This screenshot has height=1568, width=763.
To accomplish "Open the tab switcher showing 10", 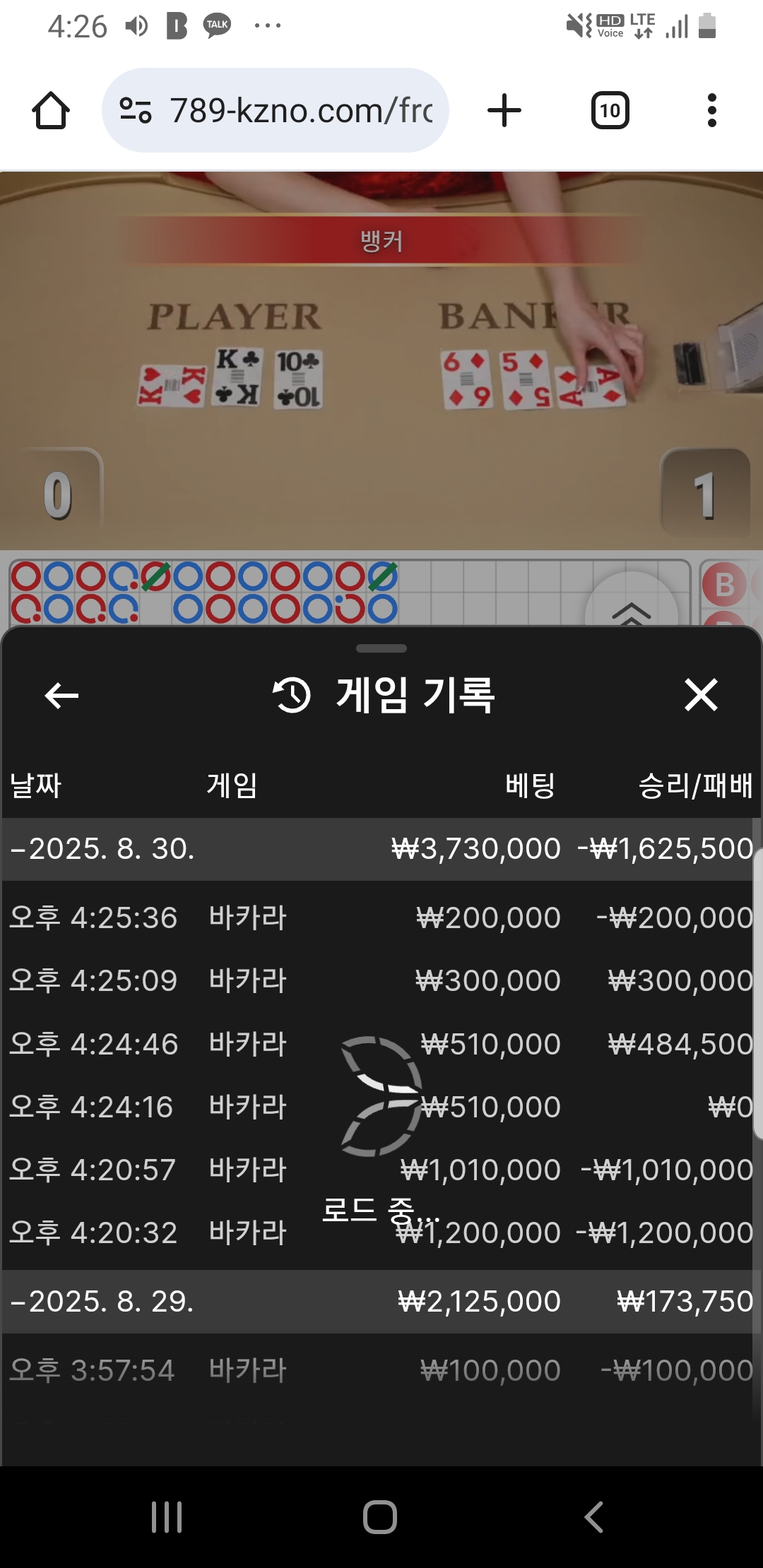I will click(610, 111).
